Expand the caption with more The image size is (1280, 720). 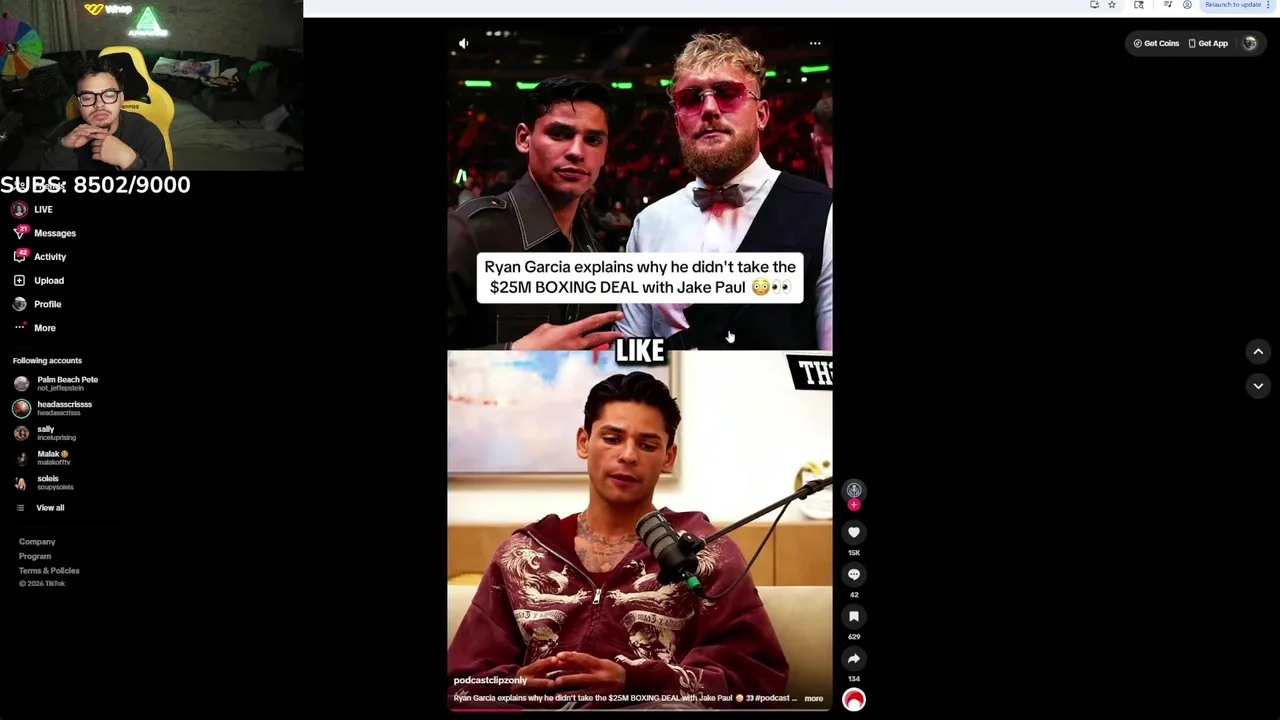point(814,698)
